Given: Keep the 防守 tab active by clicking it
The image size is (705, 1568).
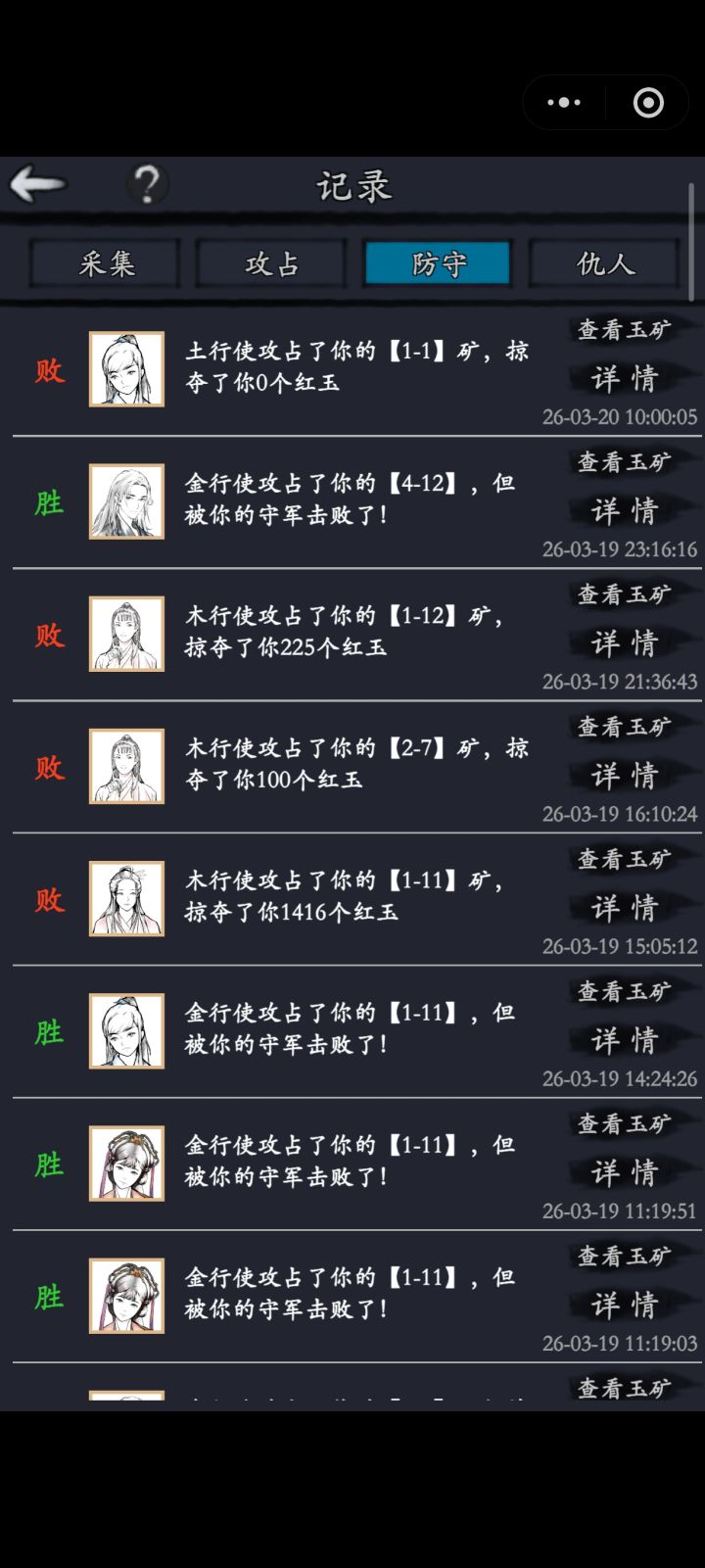Looking at the screenshot, I should tap(437, 262).
